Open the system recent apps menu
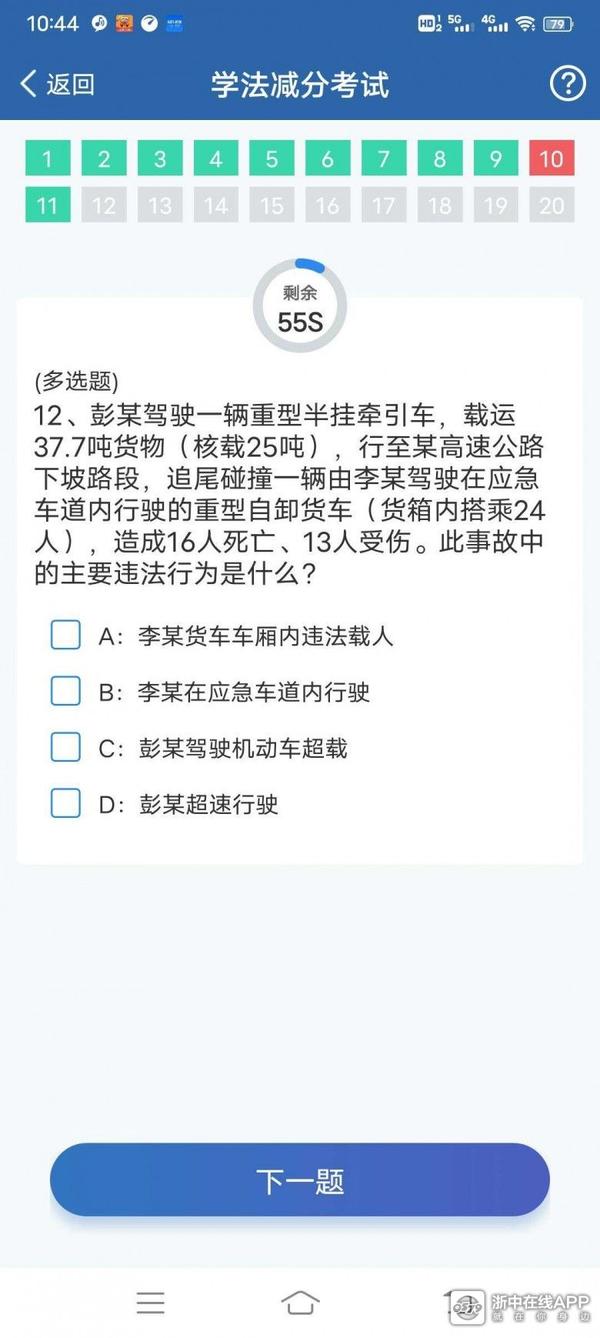The image size is (600, 1338). coord(151,1302)
